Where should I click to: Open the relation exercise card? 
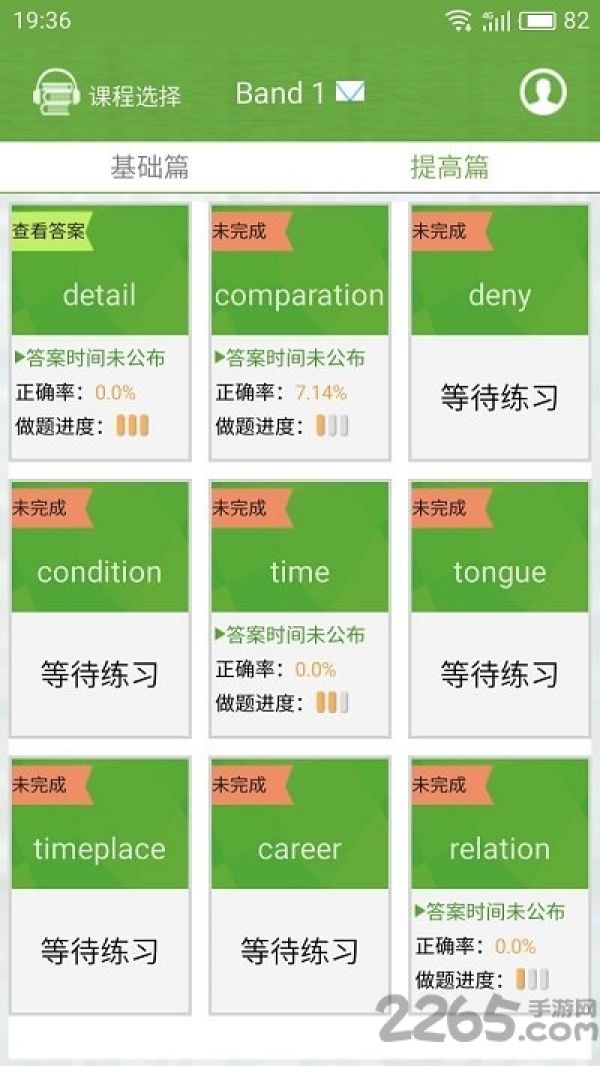(499, 886)
